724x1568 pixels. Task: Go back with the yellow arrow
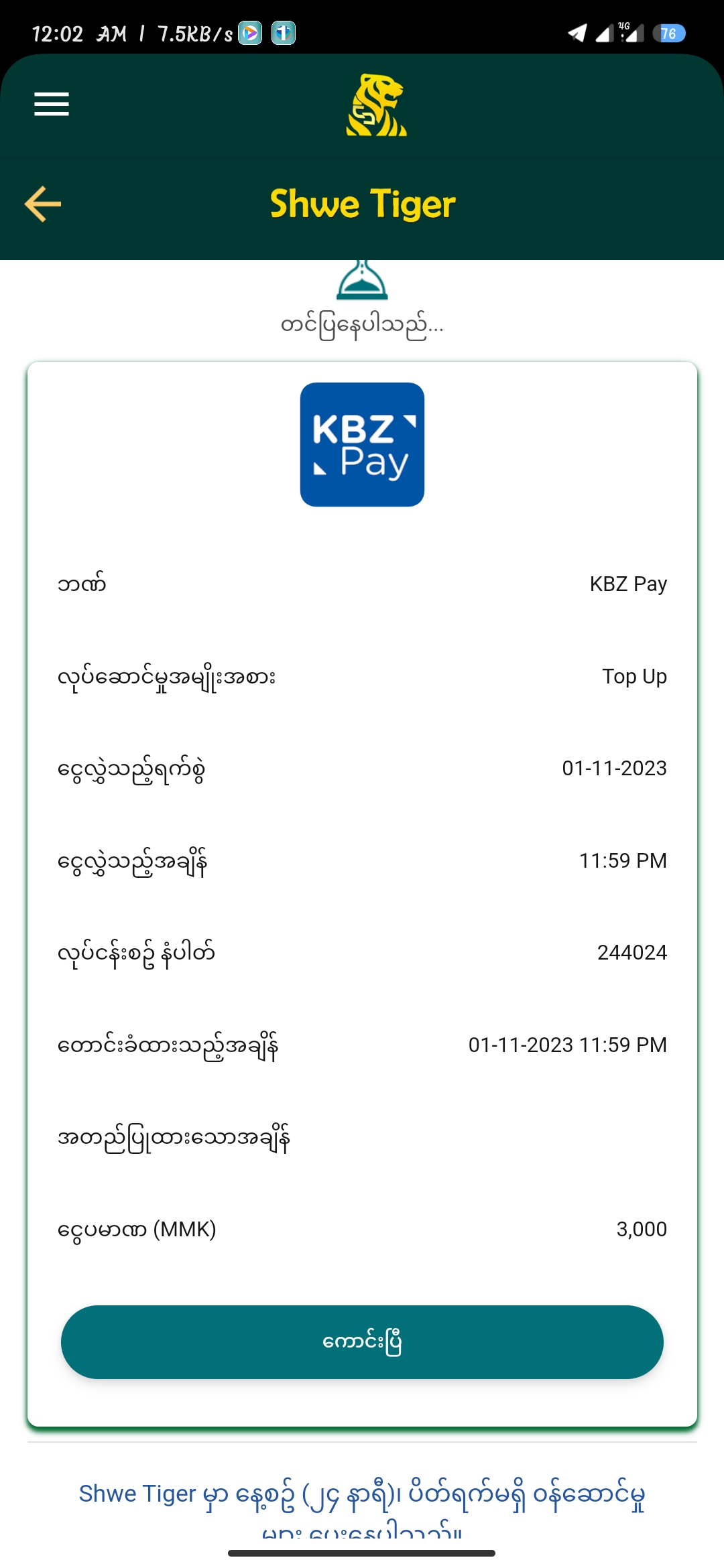(x=43, y=204)
